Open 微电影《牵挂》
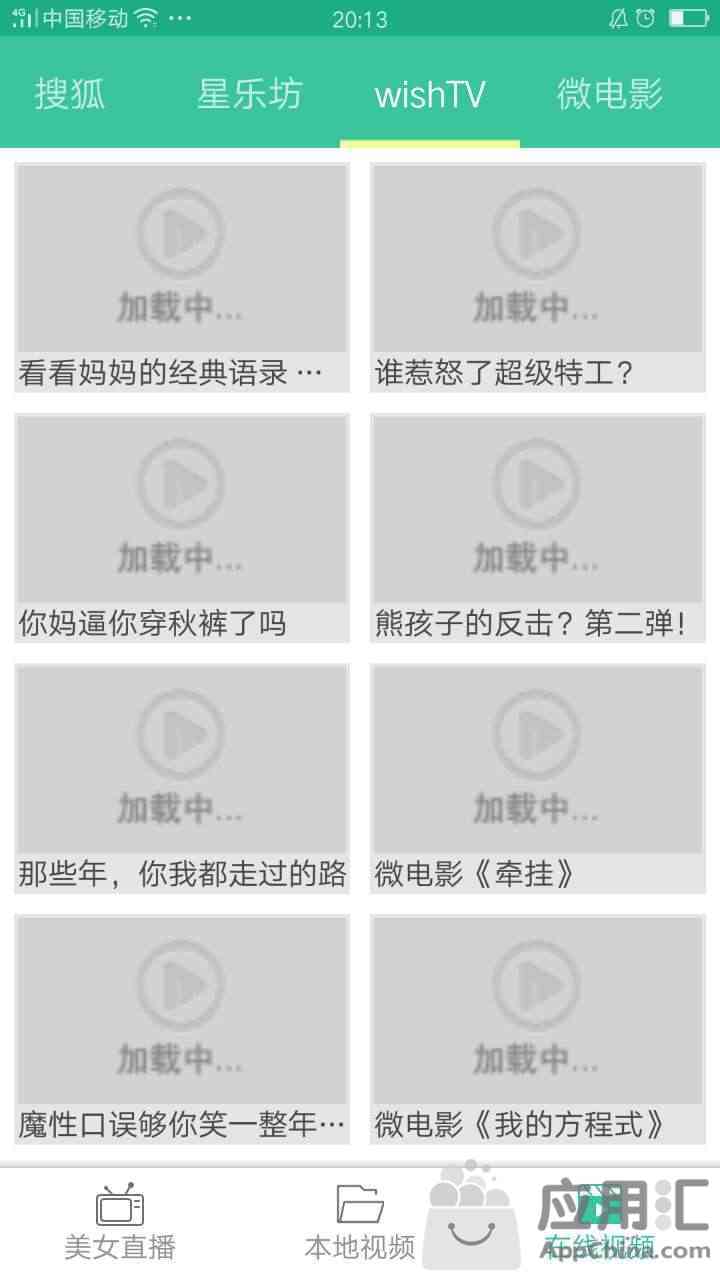The width and height of the screenshot is (720, 1280). (x=538, y=779)
